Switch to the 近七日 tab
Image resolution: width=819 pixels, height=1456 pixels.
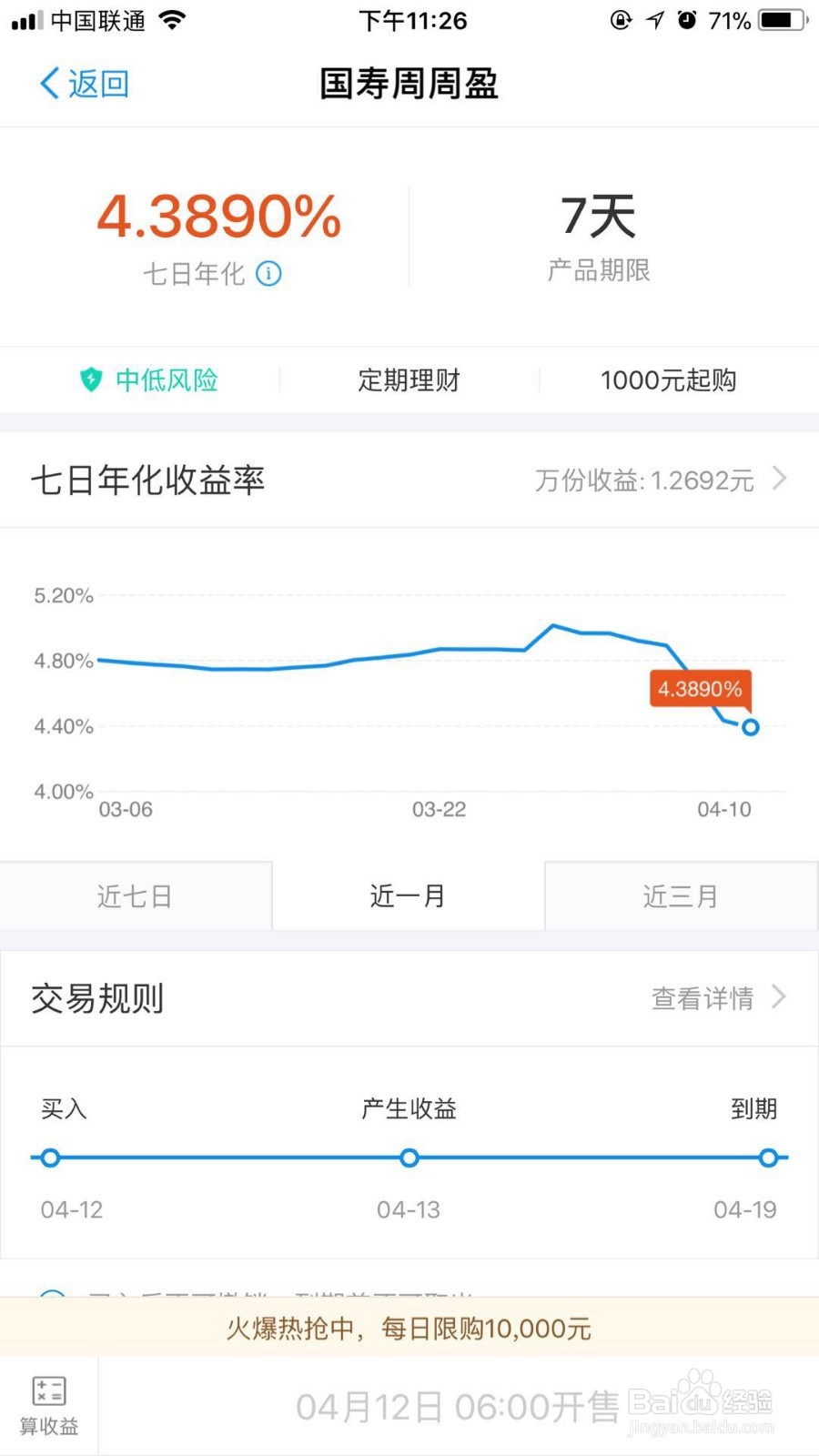pyautogui.click(x=136, y=895)
